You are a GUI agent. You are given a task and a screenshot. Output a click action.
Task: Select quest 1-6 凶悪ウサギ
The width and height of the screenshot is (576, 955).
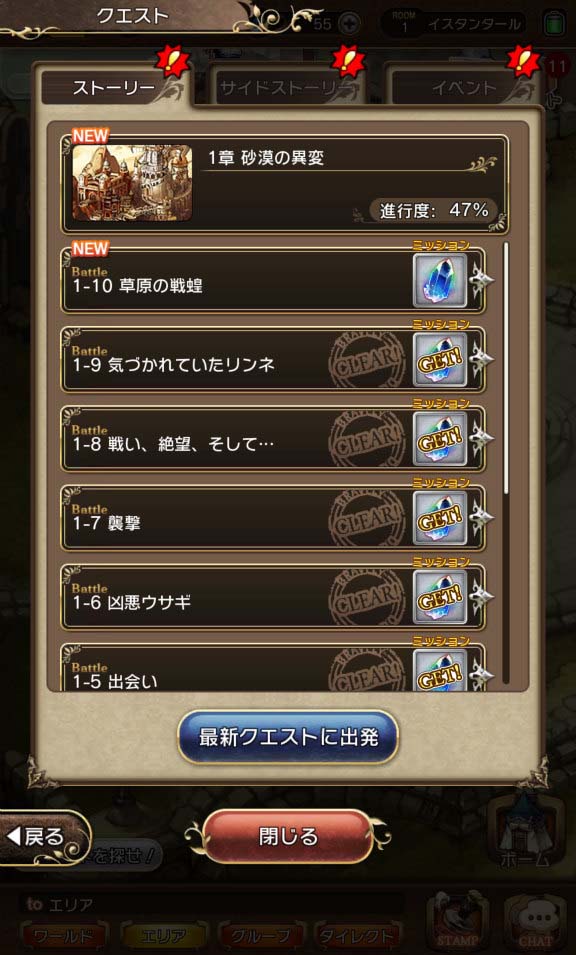click(x=273, y=597)
